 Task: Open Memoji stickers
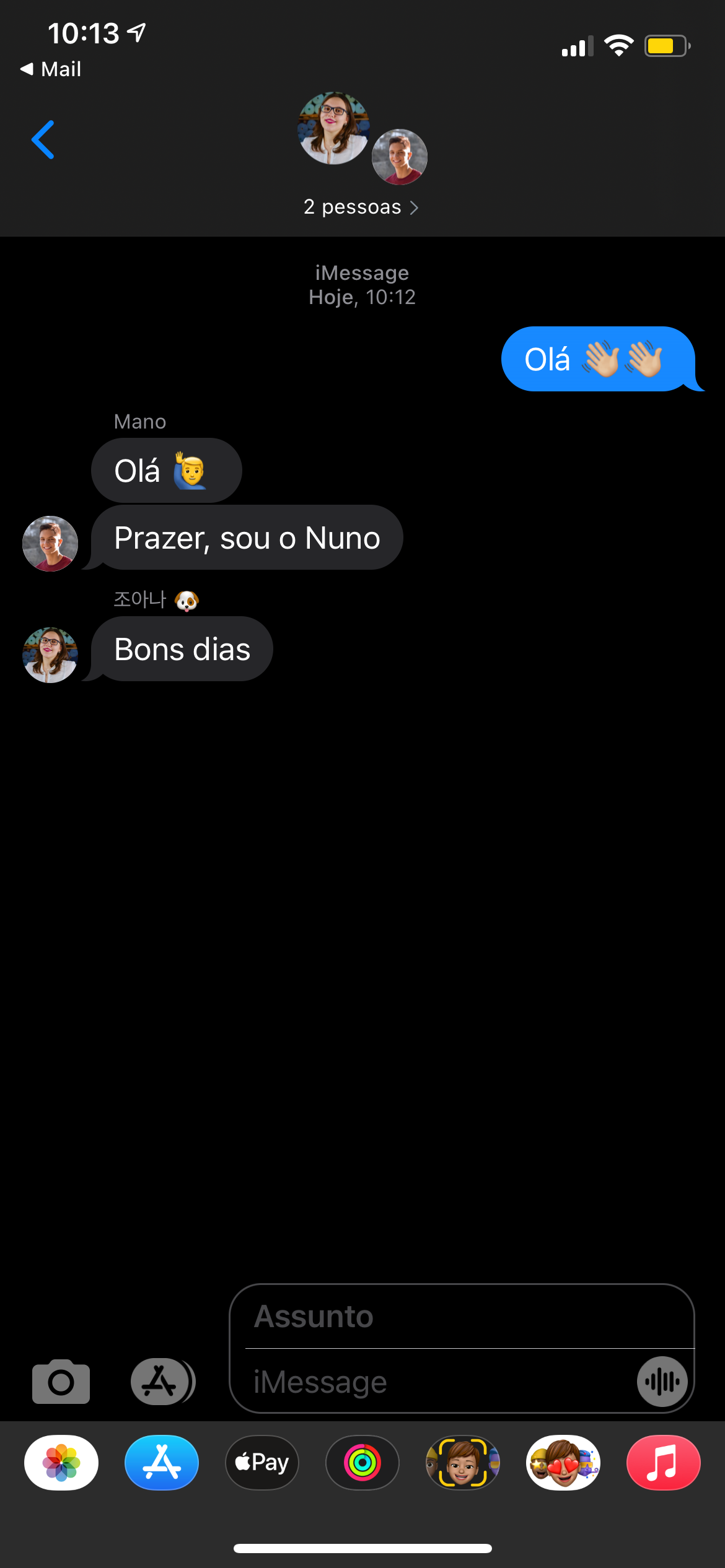pyautogui.click(x=563, y=1463)
